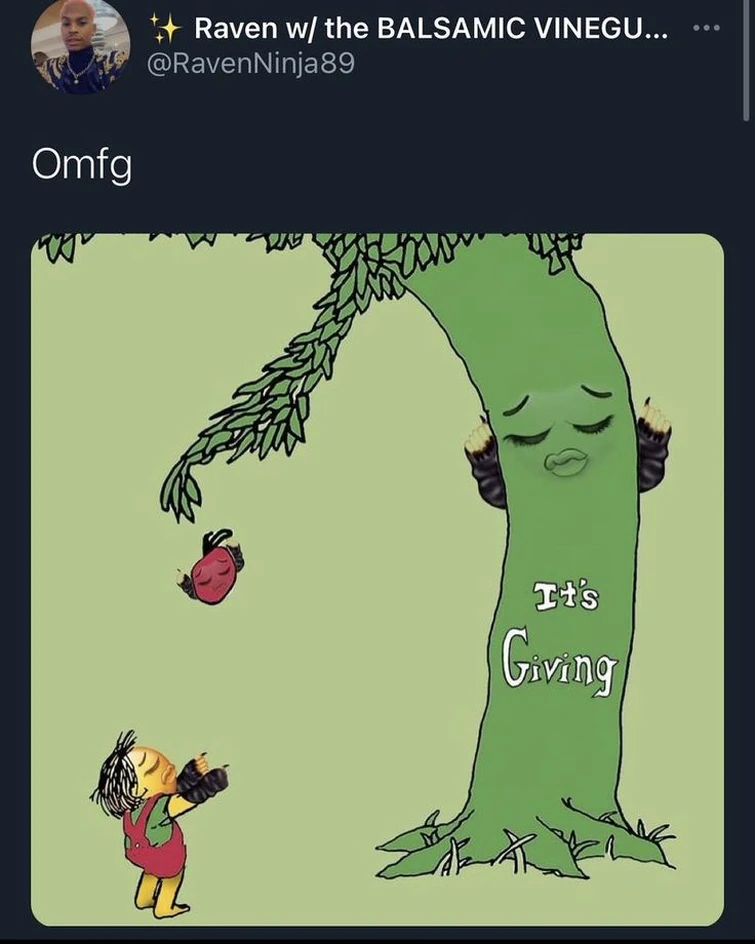Open Raven's profile picture

[80, 46]
